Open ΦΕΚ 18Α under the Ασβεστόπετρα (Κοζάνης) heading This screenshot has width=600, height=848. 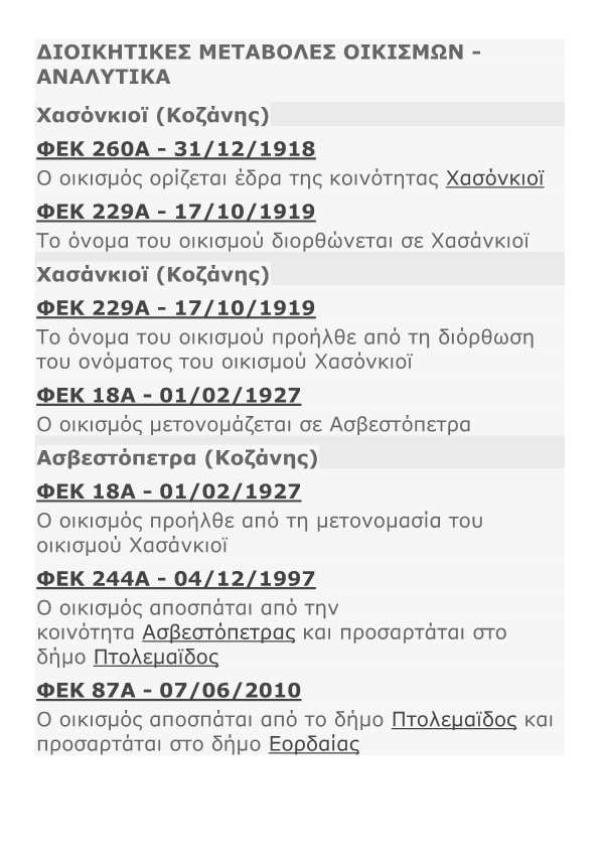[x=168, y=492]
